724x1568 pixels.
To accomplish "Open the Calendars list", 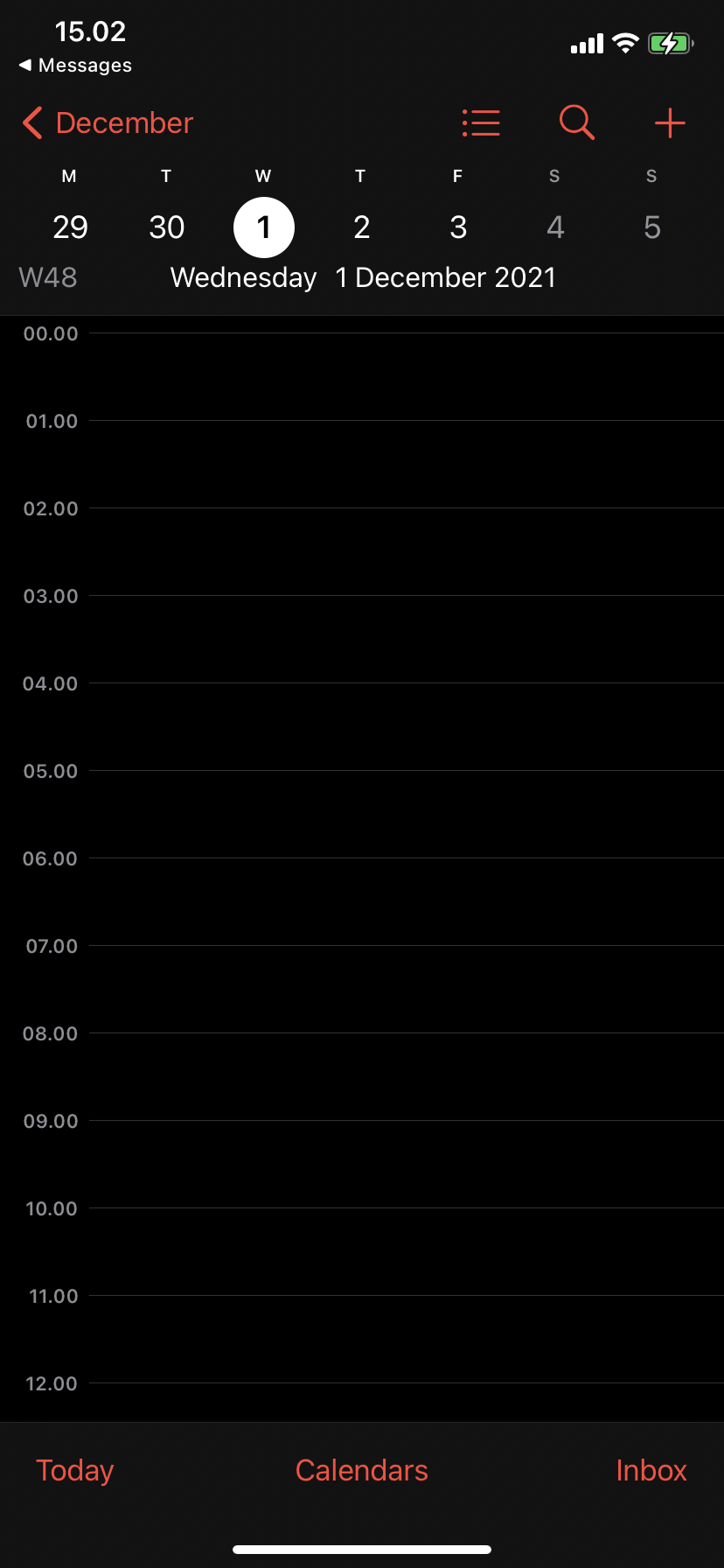I will (x=362, y=1471).
